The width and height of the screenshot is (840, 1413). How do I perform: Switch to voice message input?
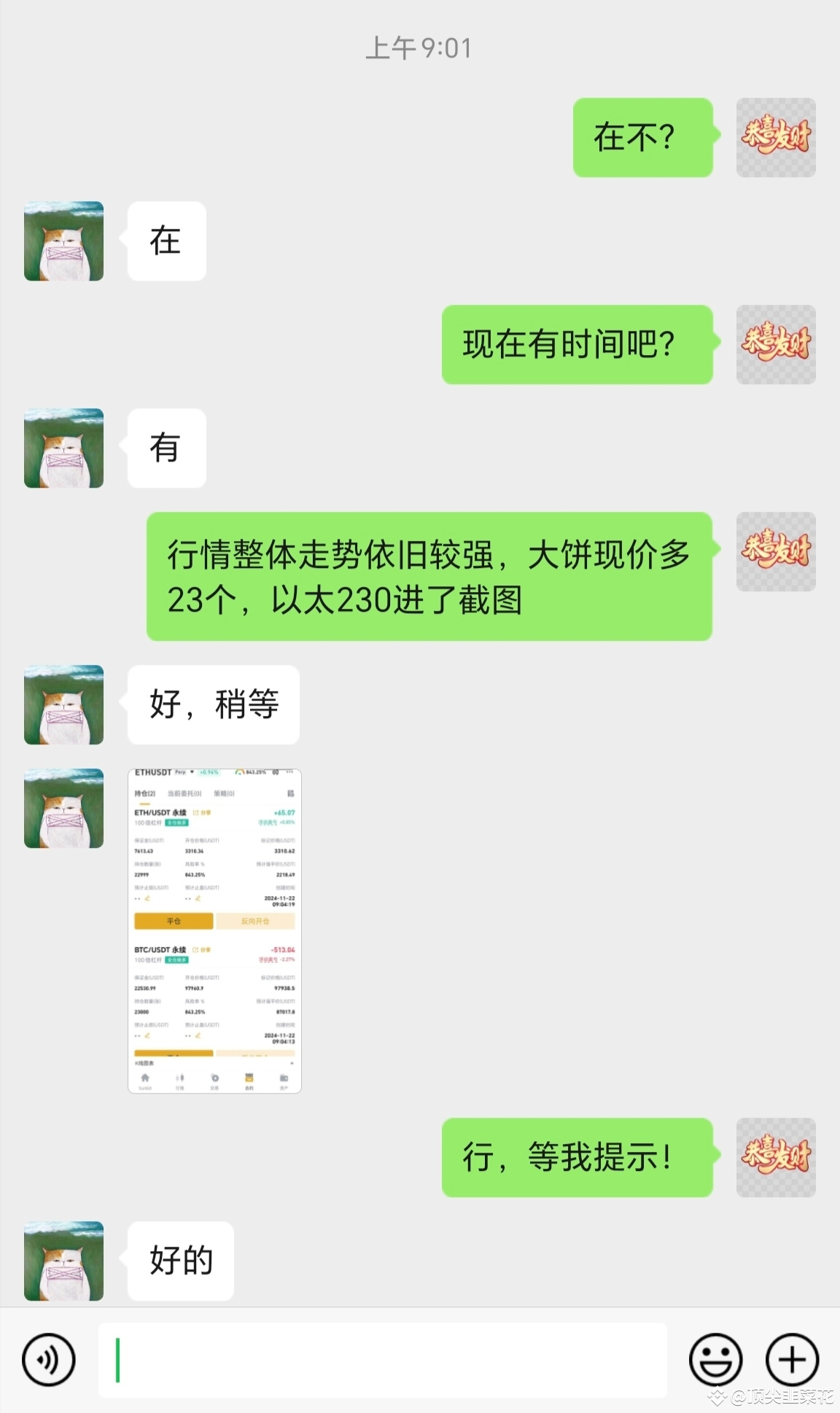coord(49,1360)
